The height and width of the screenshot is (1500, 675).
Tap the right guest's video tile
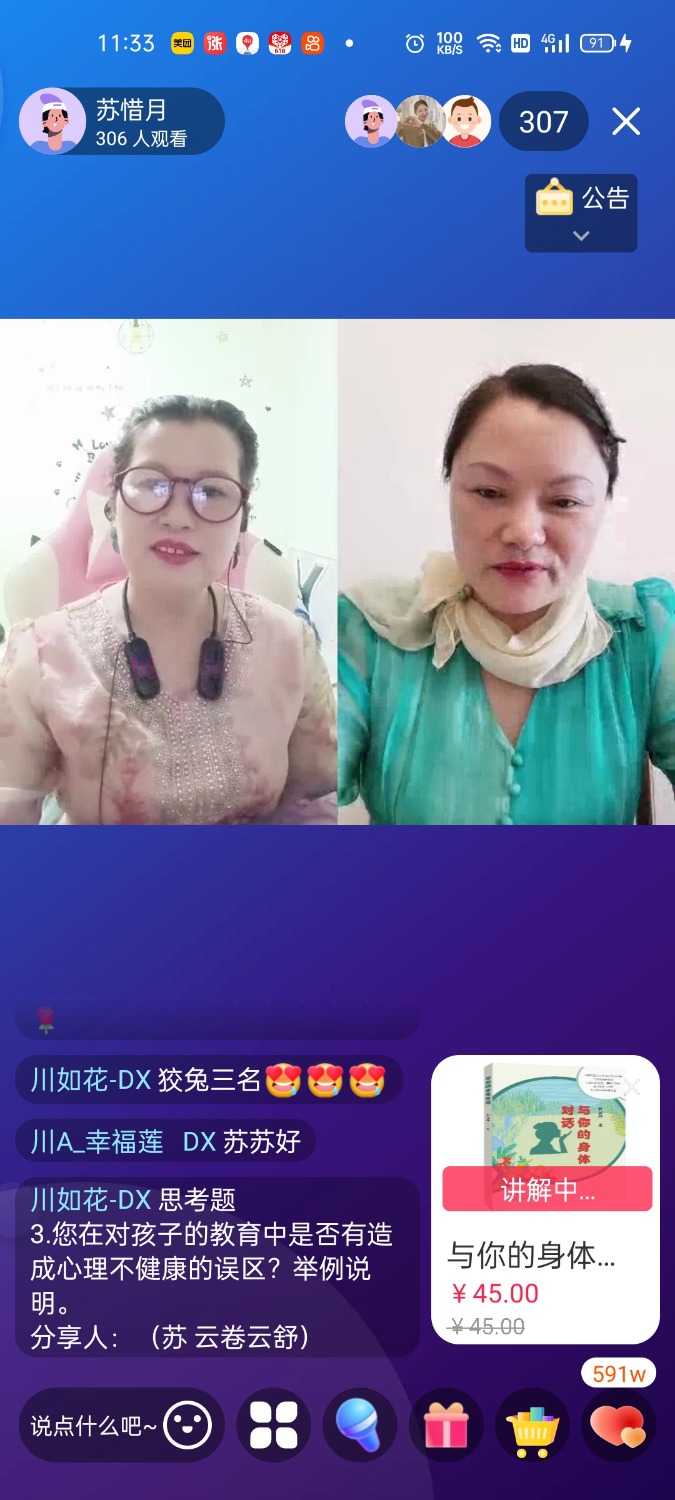pyautogui.click(x=507, y=572)
